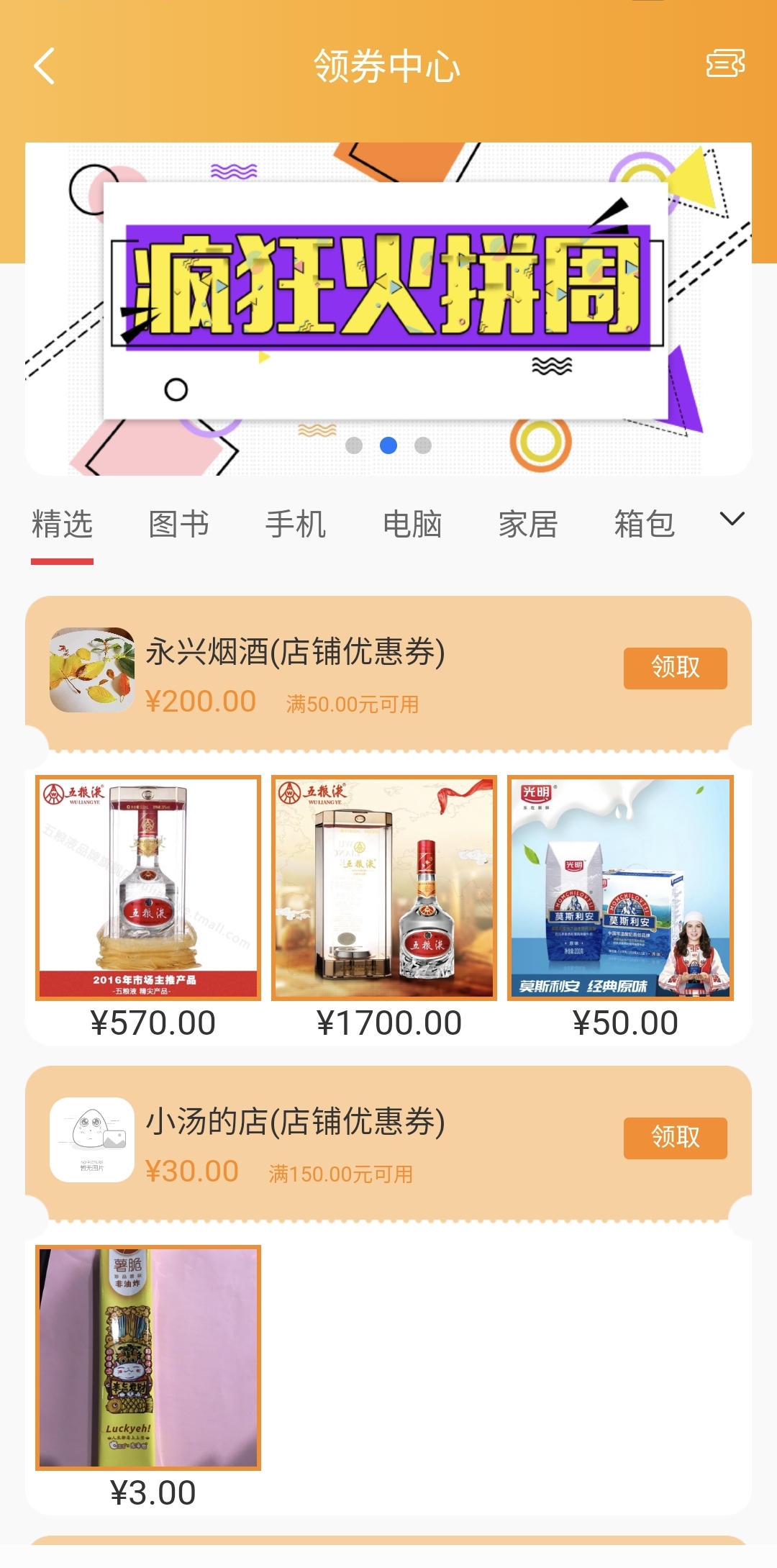Switch to the 家居 tab
This screenshot has height=1568, width=777.
point(527,524)
